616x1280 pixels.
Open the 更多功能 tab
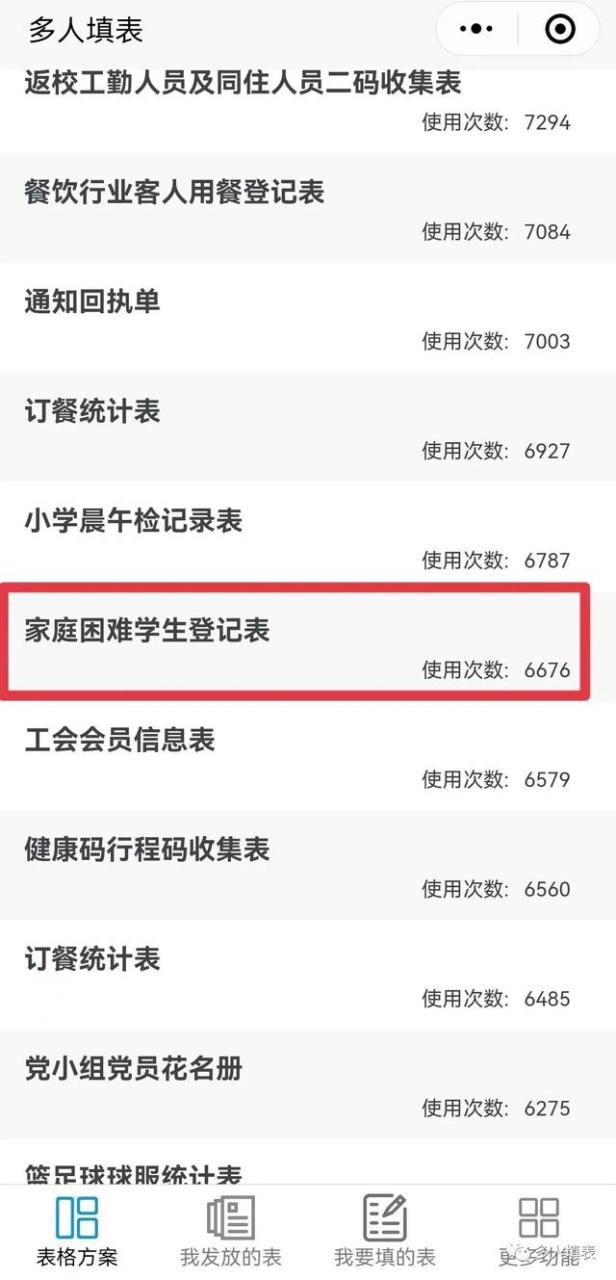[539, 1230]
